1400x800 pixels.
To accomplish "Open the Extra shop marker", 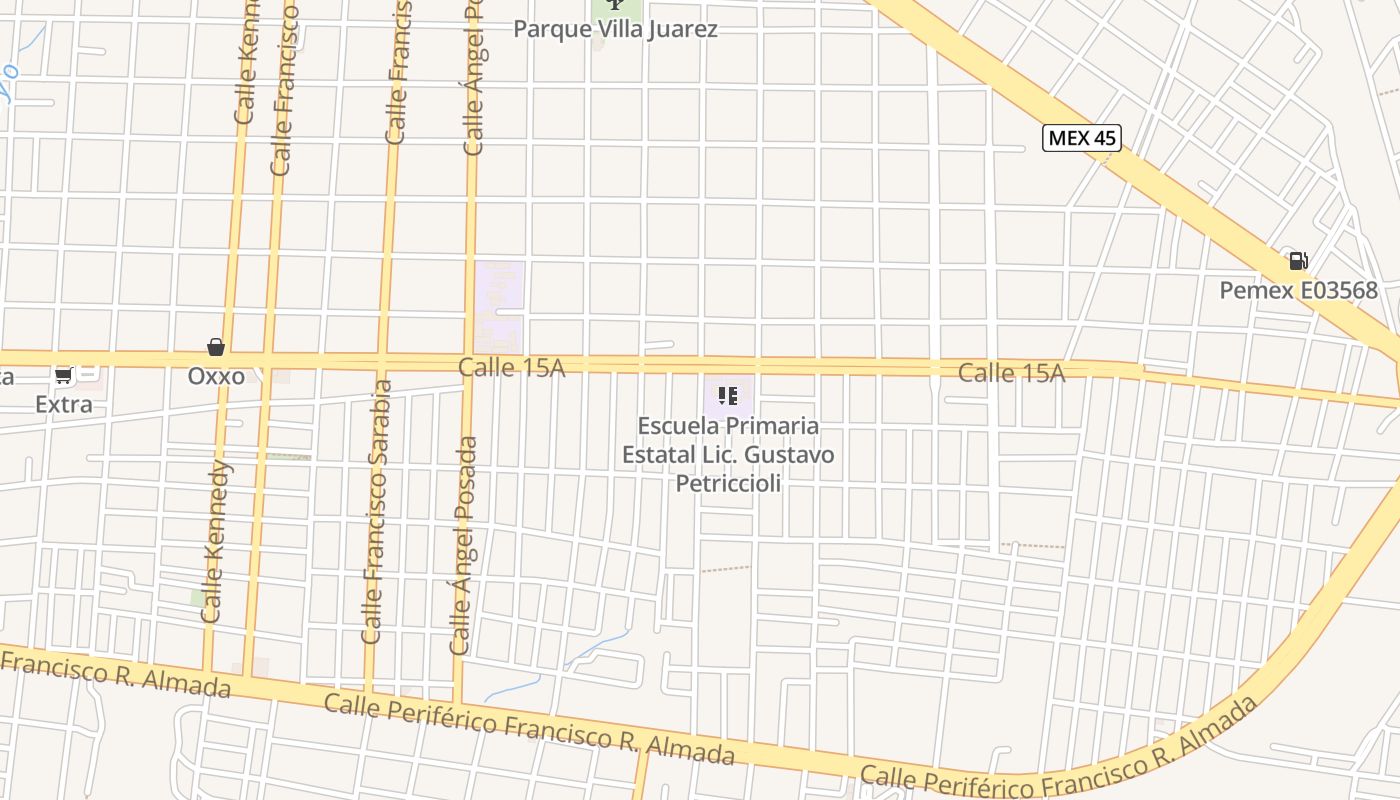I will point(64,376).
